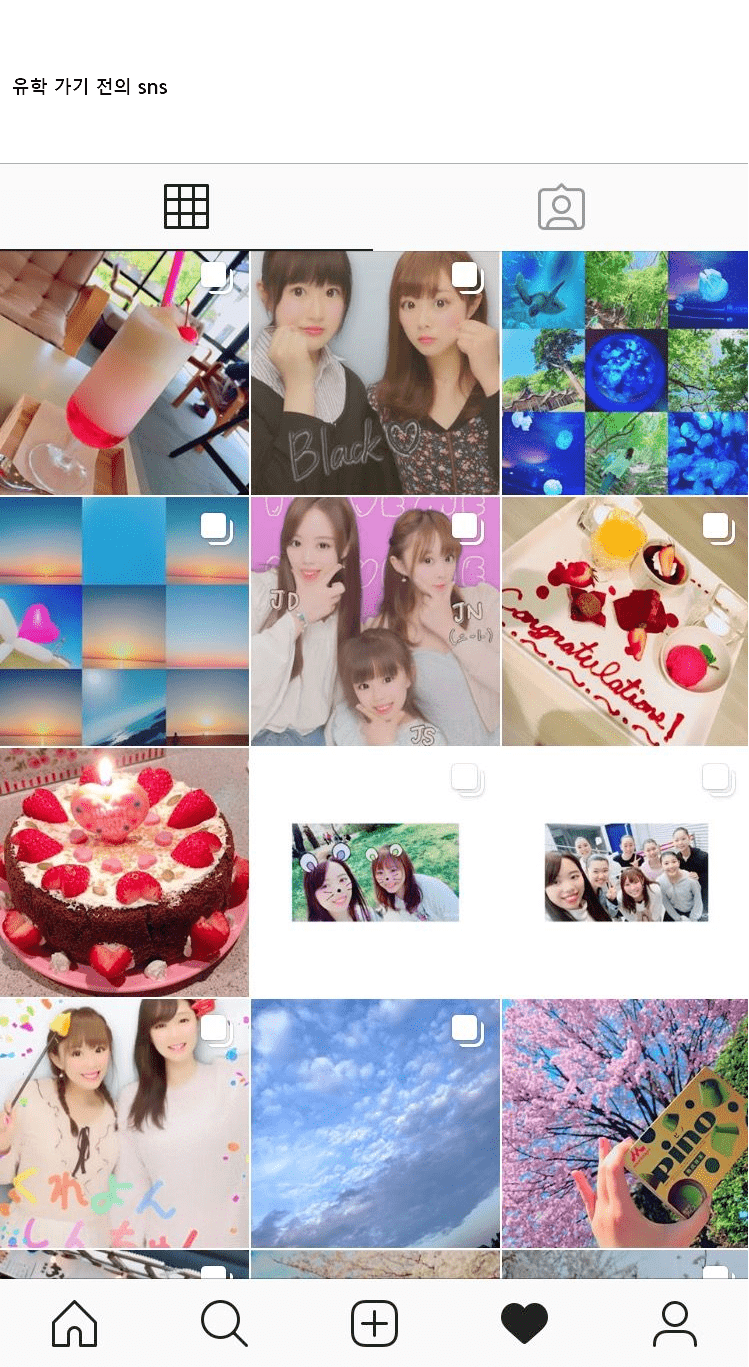
Task: Open the profile tab
Action: pyautogui.click(x=675, y=1324)
